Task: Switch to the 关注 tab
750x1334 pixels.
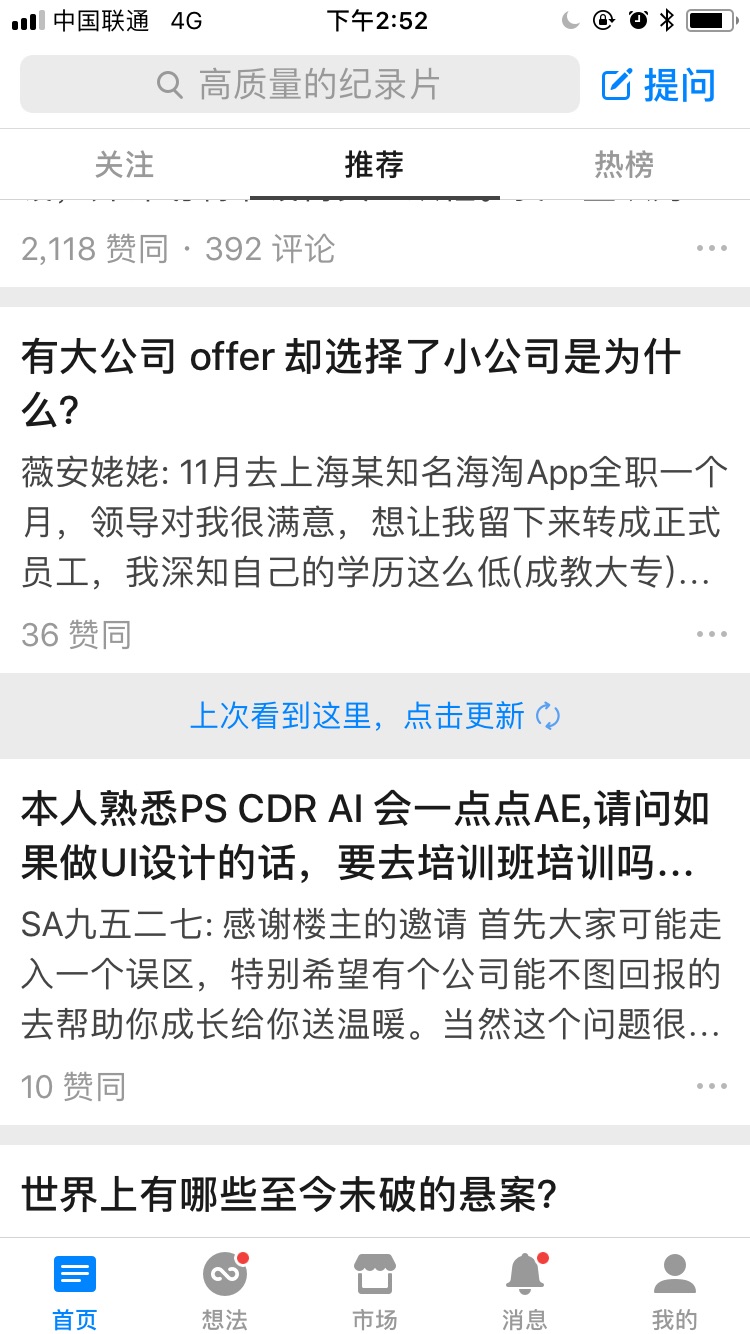Action: 124,164
